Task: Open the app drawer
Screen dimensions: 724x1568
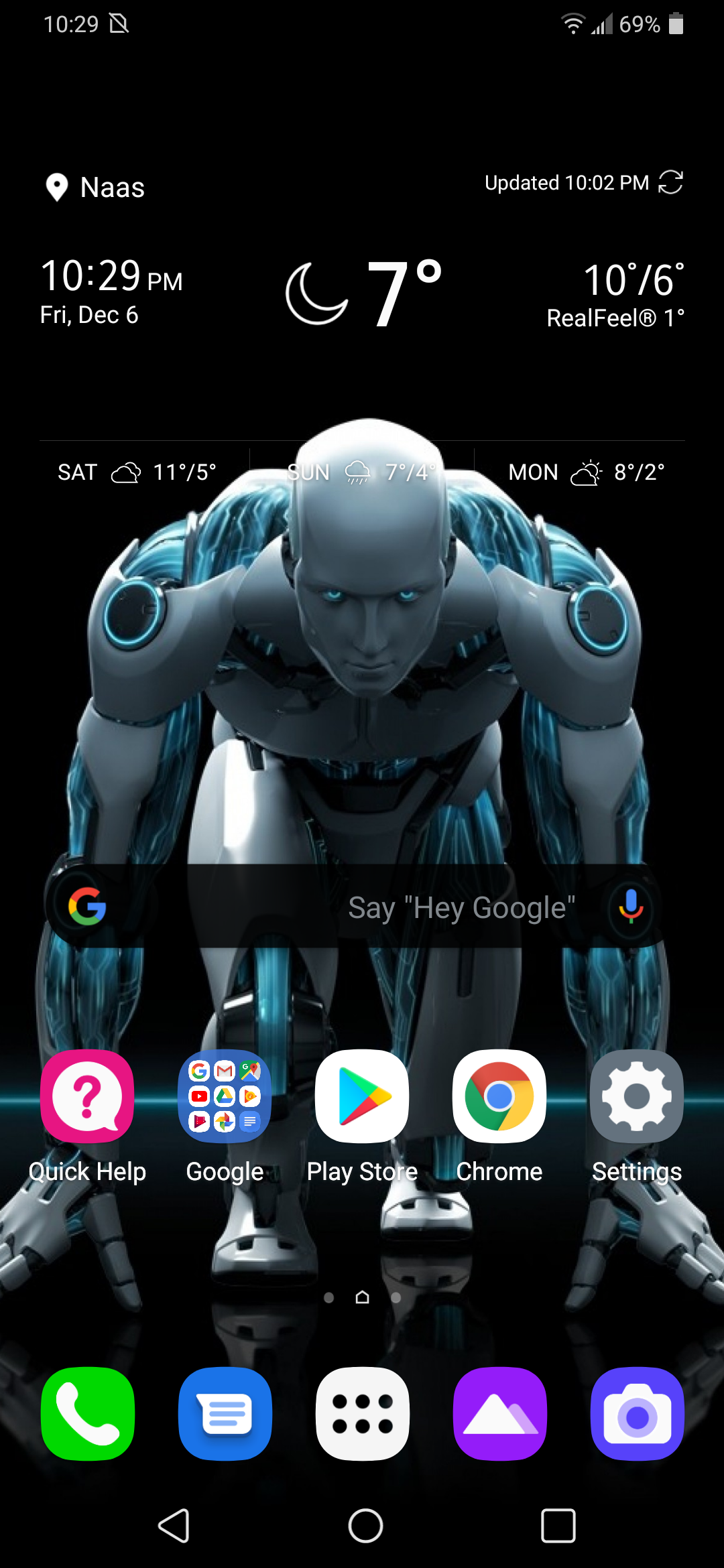Action: (363, 1414)
